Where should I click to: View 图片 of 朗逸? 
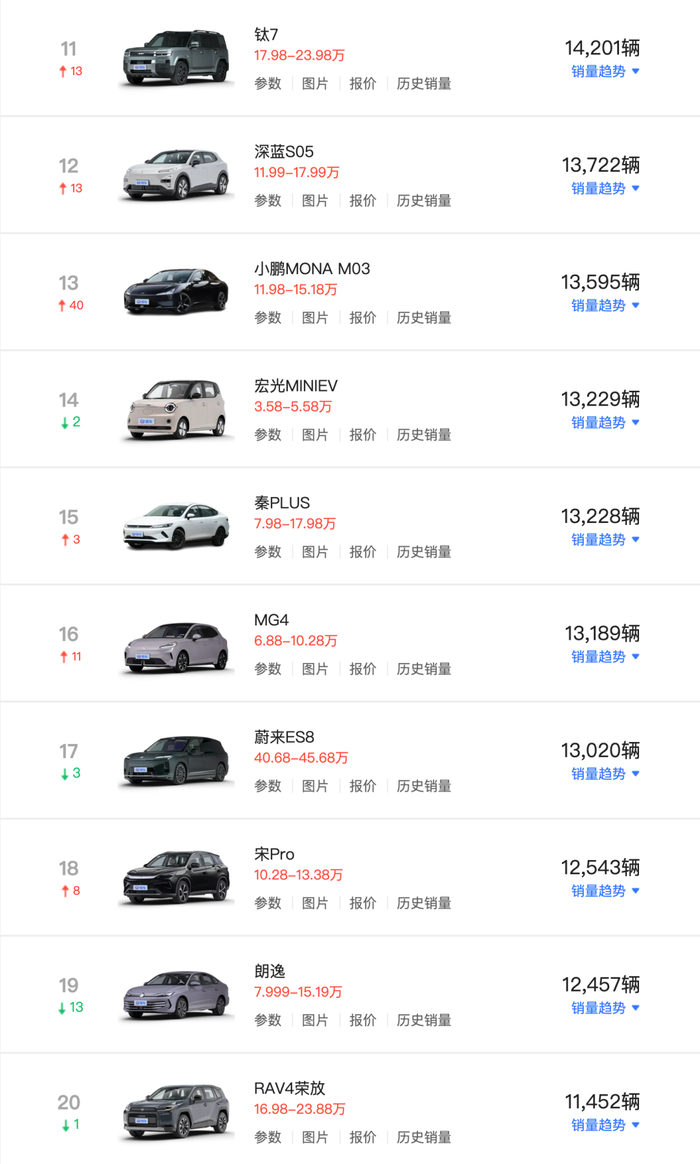tap(315, 1021)
